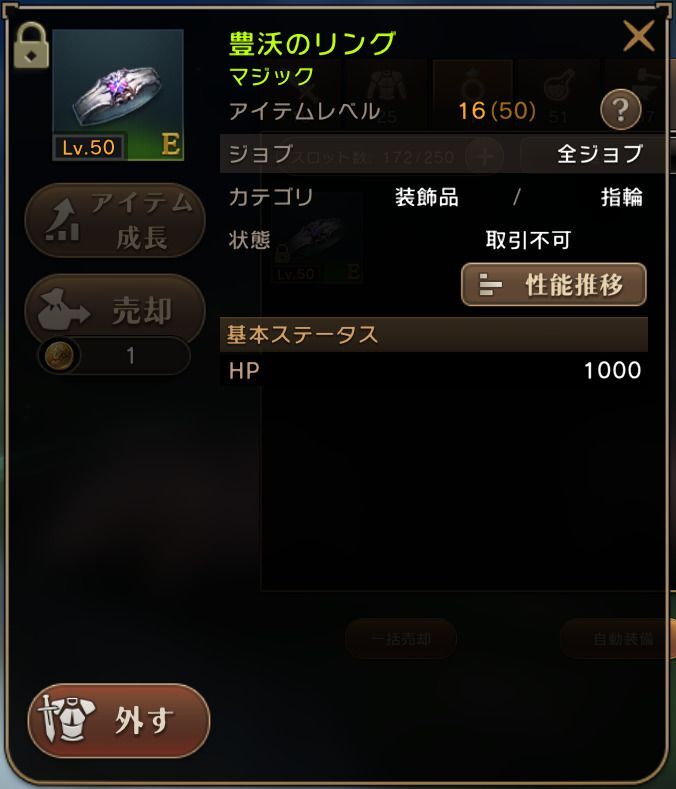This screenshot has height=789, width=676.
Task: Toggle the item lock icon
Action: pos(32,47)
